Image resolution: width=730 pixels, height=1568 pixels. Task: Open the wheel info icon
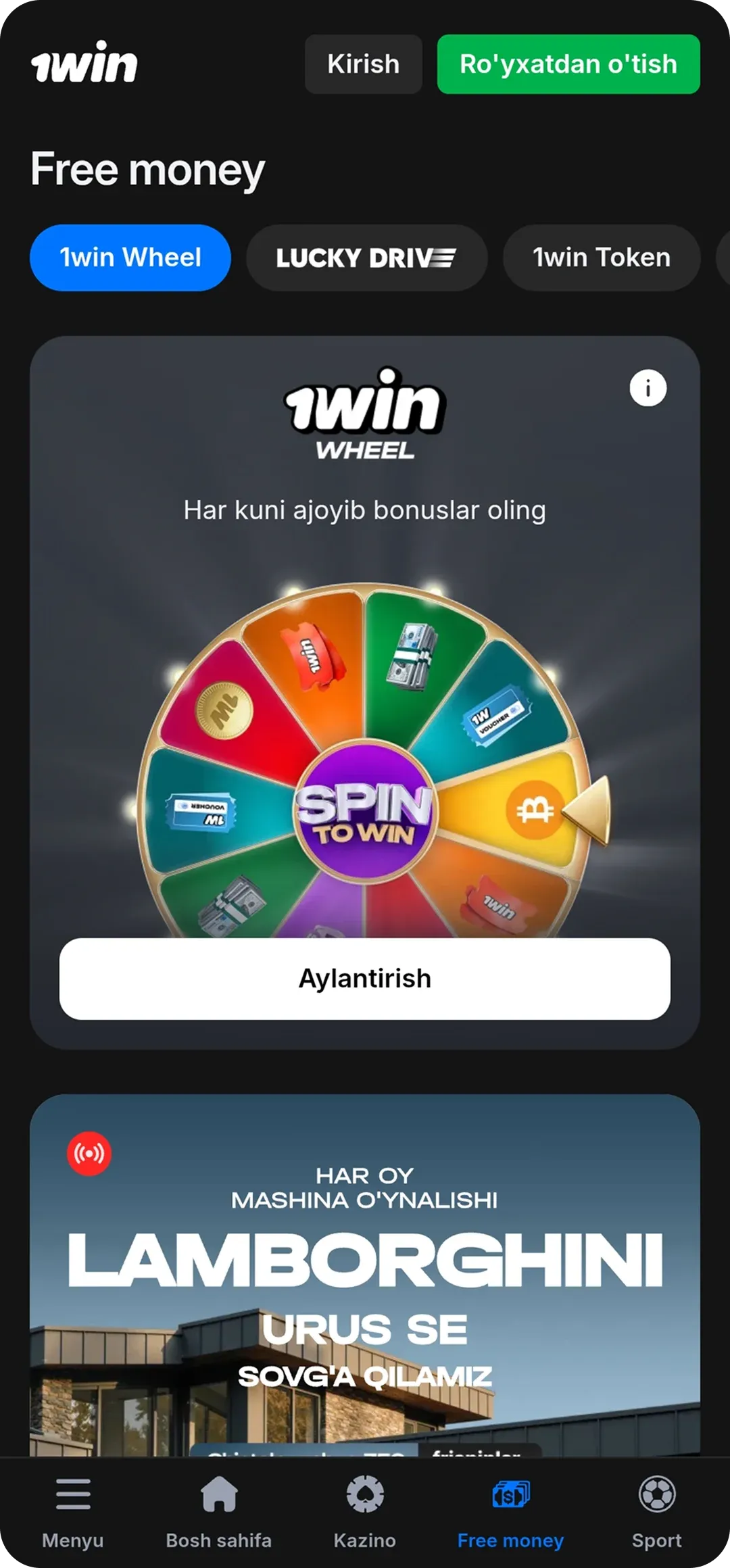click(648, 388)
